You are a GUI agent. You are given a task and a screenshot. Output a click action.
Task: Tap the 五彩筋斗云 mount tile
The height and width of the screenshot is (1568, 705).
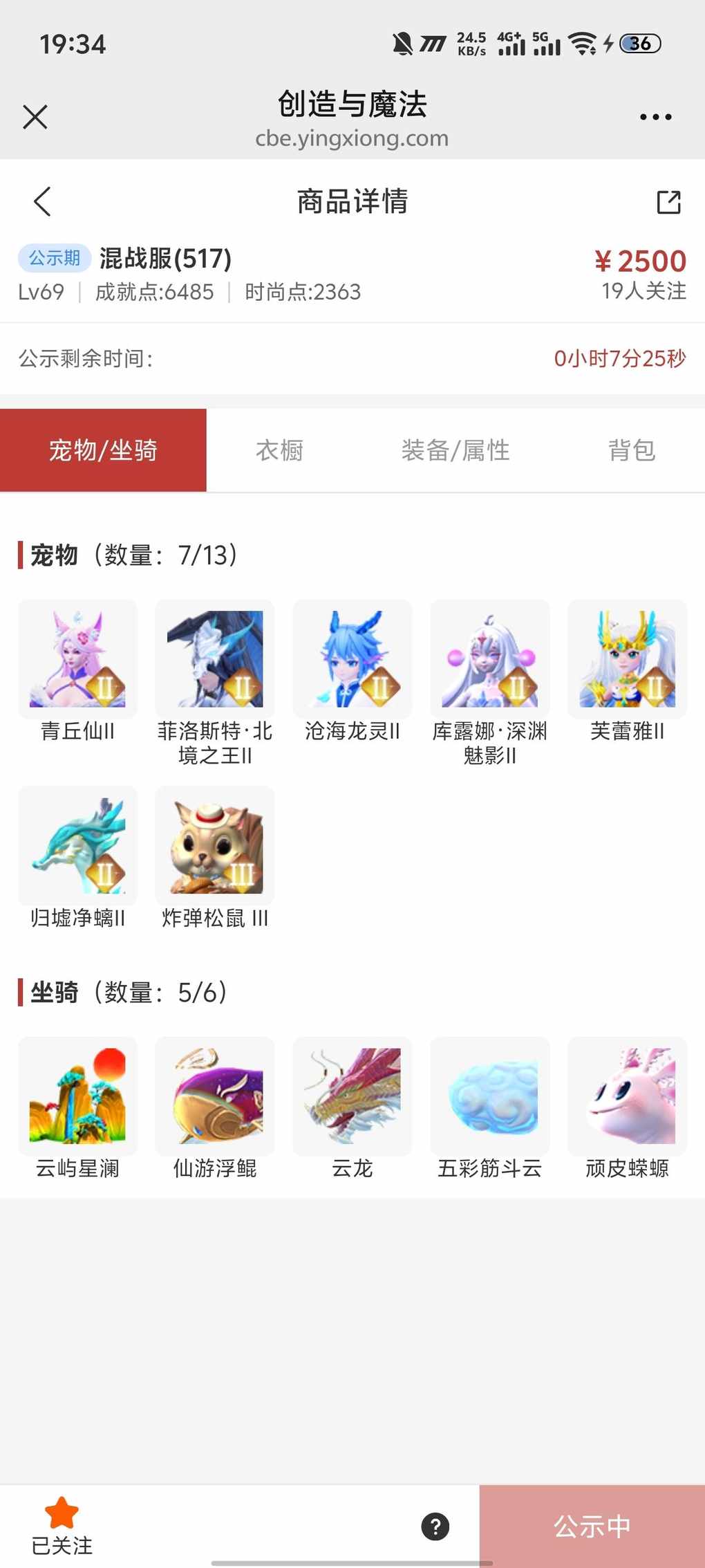pos(490,1096)
